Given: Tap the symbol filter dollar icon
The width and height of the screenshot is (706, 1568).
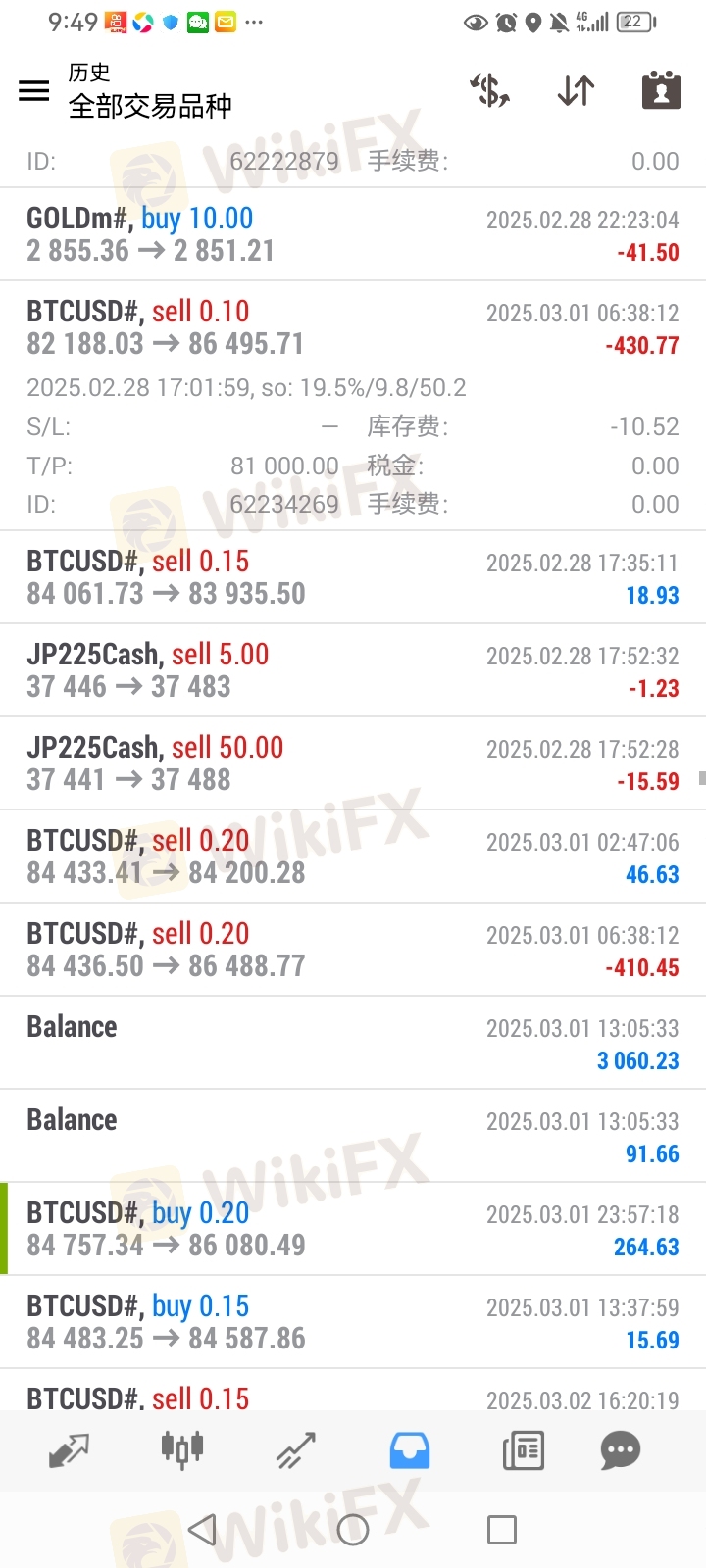Looking at the screenshot, I should pyautogui.click(x=489, y=90).
